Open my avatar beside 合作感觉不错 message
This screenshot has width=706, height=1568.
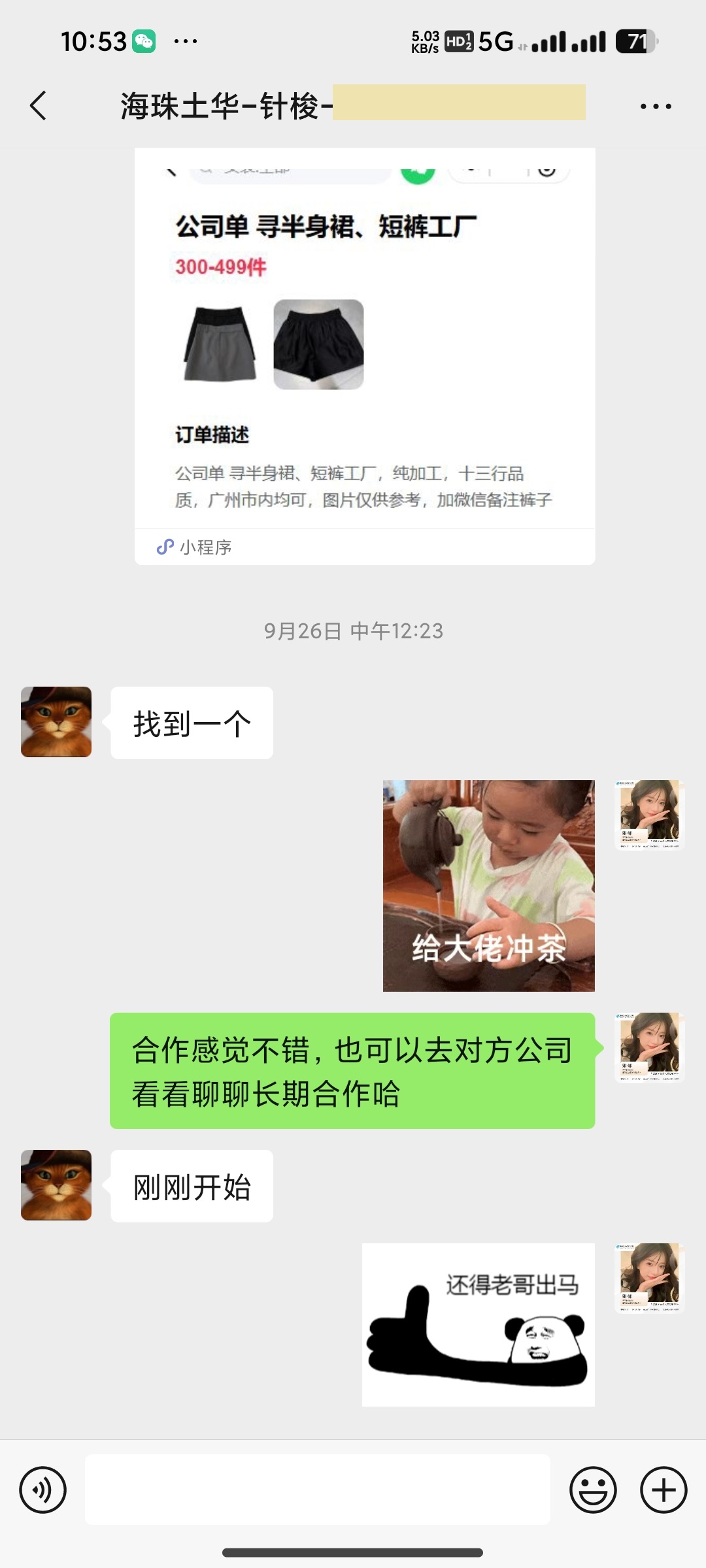click(x=649, y=1047)
